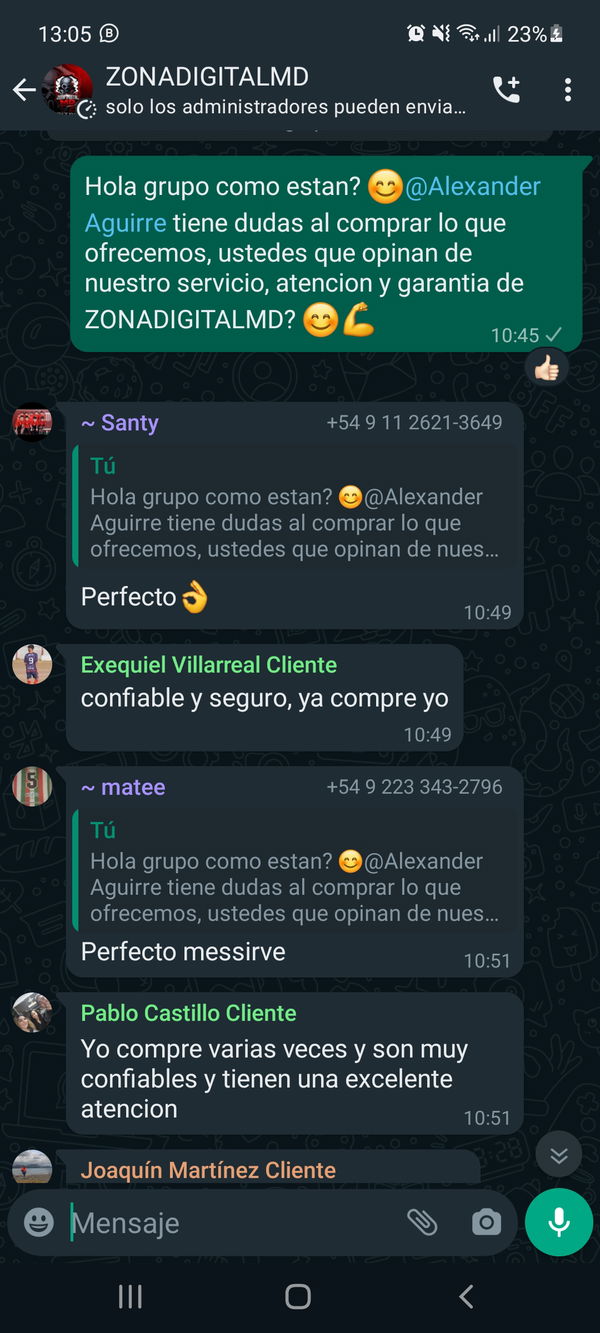
Task: Tap the sender name Joaquín Martínez Cliente
Action: pyautogui.click(x=208, y=1170)
